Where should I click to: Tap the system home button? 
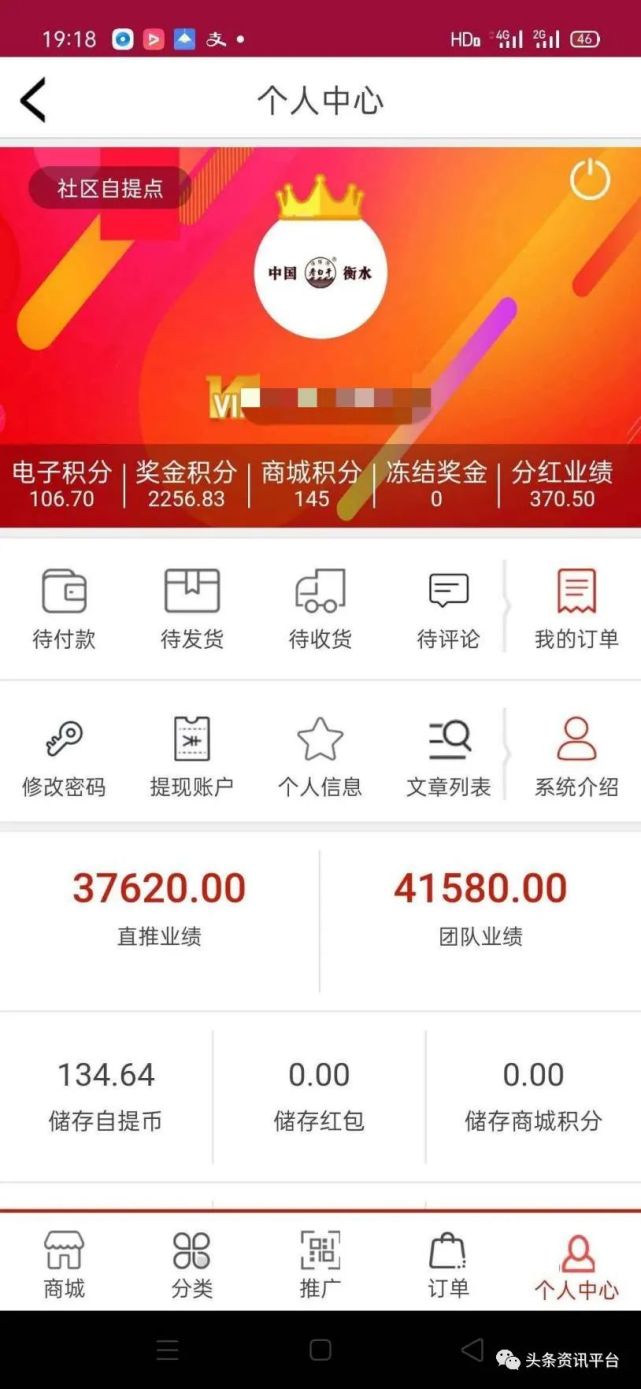(320, 1350)
